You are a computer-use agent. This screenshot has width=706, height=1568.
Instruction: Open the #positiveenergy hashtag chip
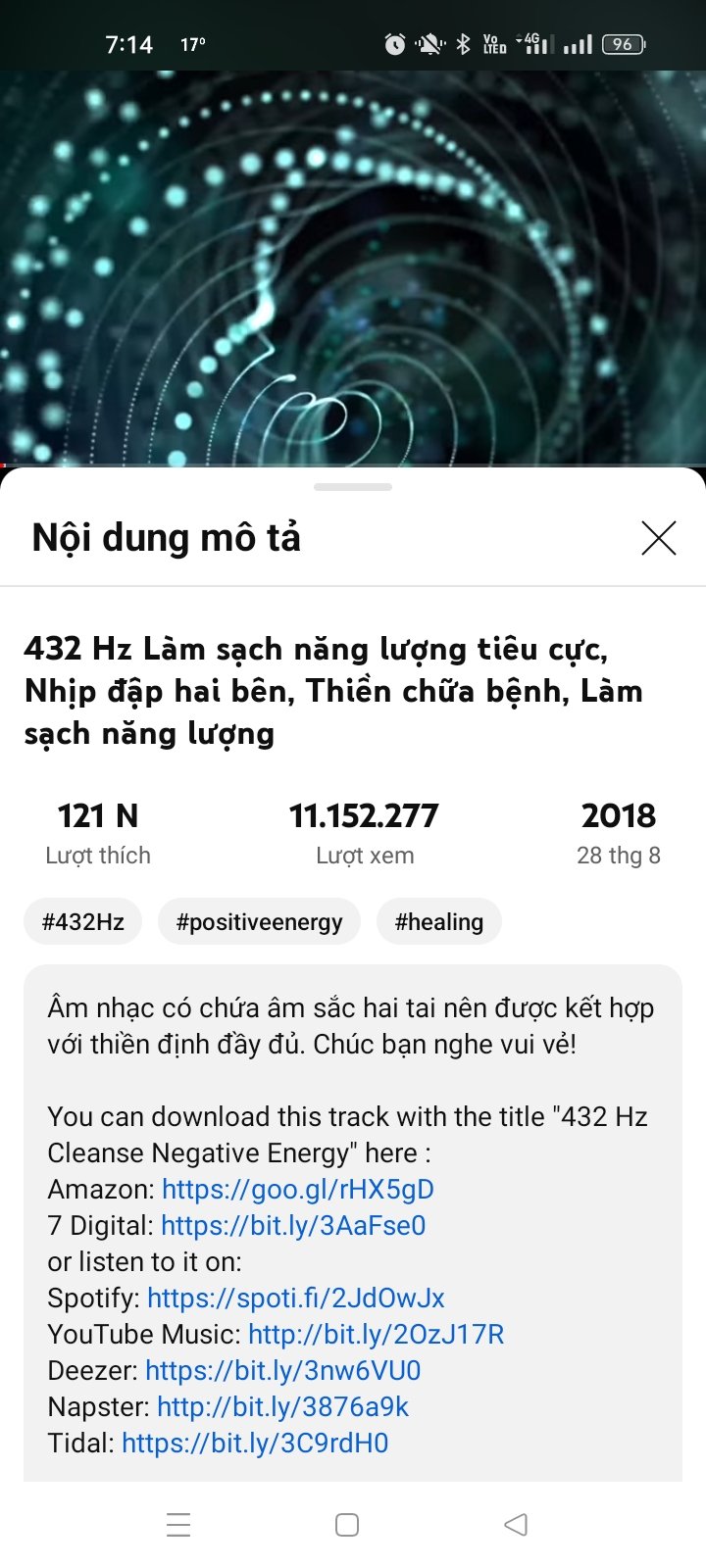tap(259, 922)
